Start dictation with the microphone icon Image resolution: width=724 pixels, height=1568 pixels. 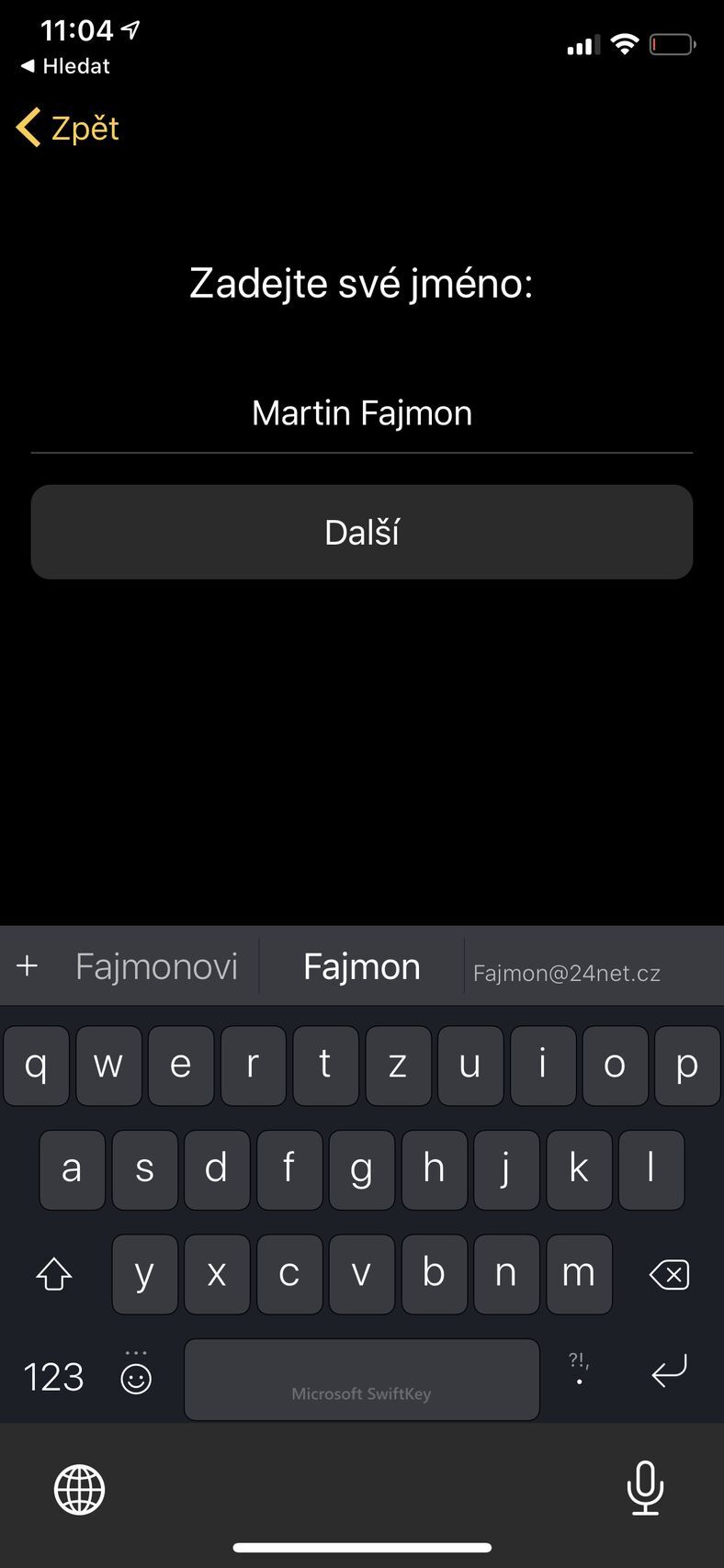point(645,1487)
